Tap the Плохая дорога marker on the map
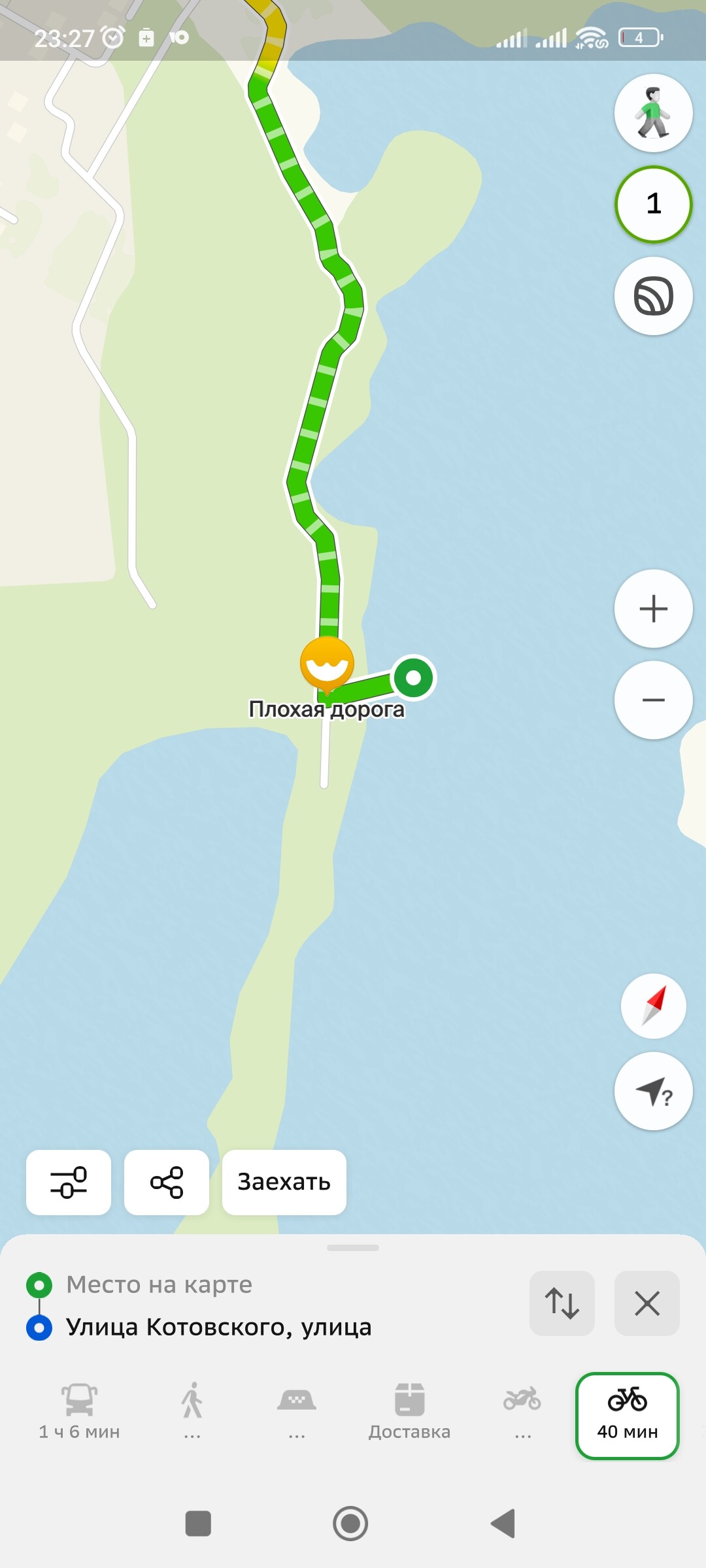This screenshot has height=1568, width=706. click(x=327, y=664)
